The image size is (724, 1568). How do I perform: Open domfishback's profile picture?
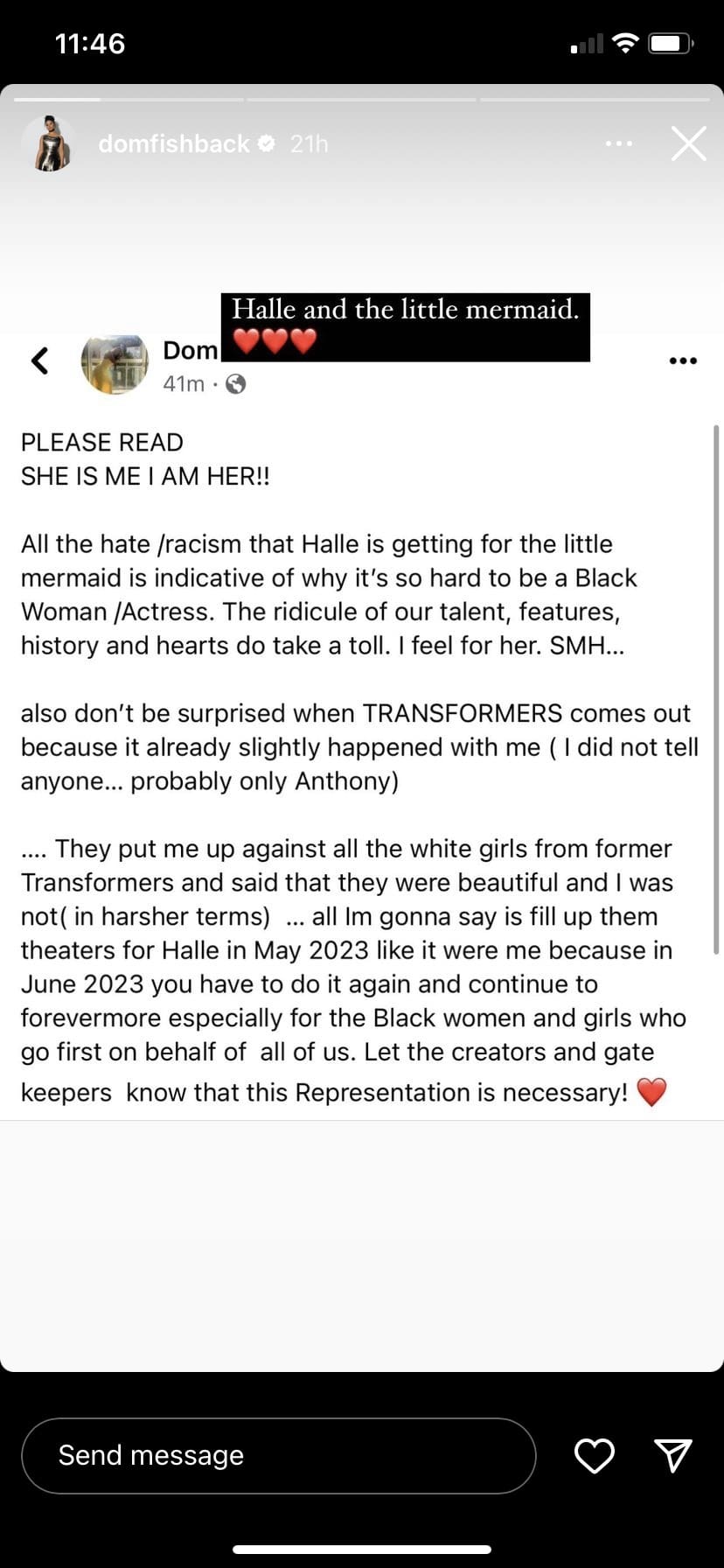click(x=51, y=143)
